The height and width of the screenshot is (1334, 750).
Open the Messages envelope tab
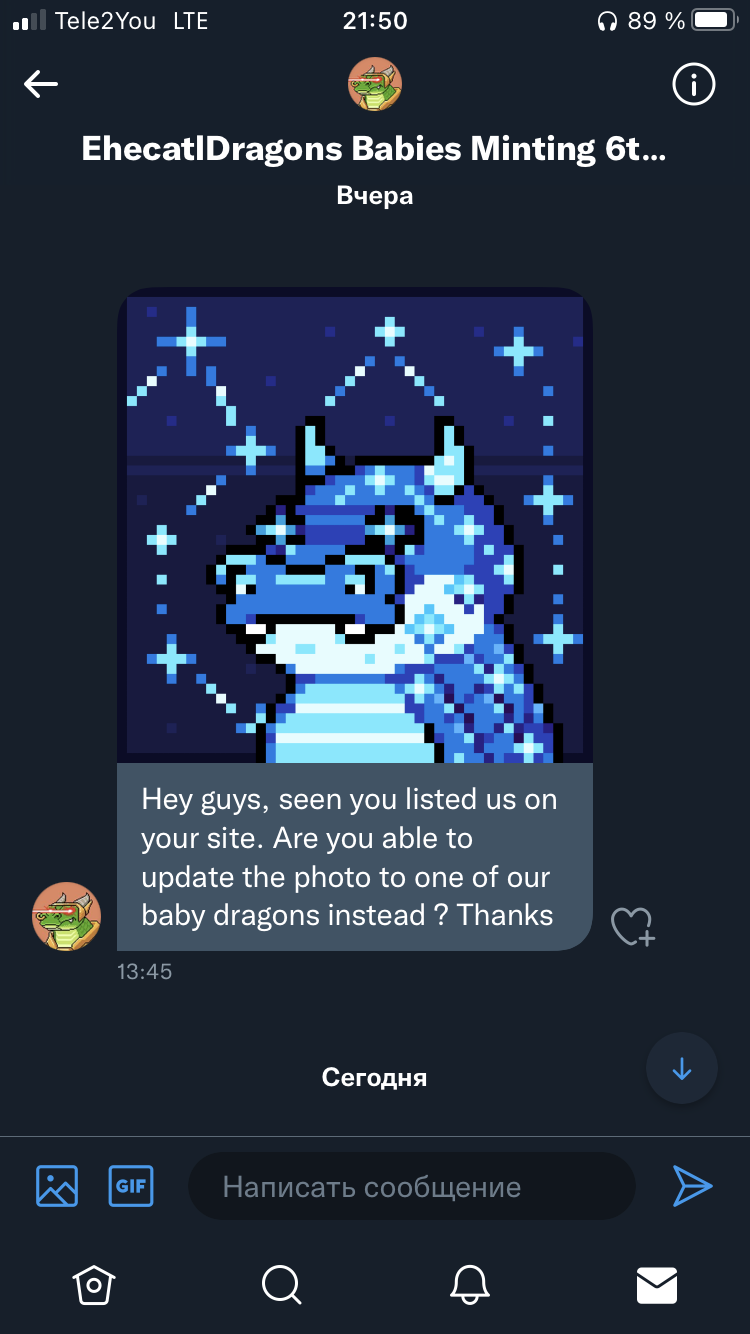click(657, 1284)
